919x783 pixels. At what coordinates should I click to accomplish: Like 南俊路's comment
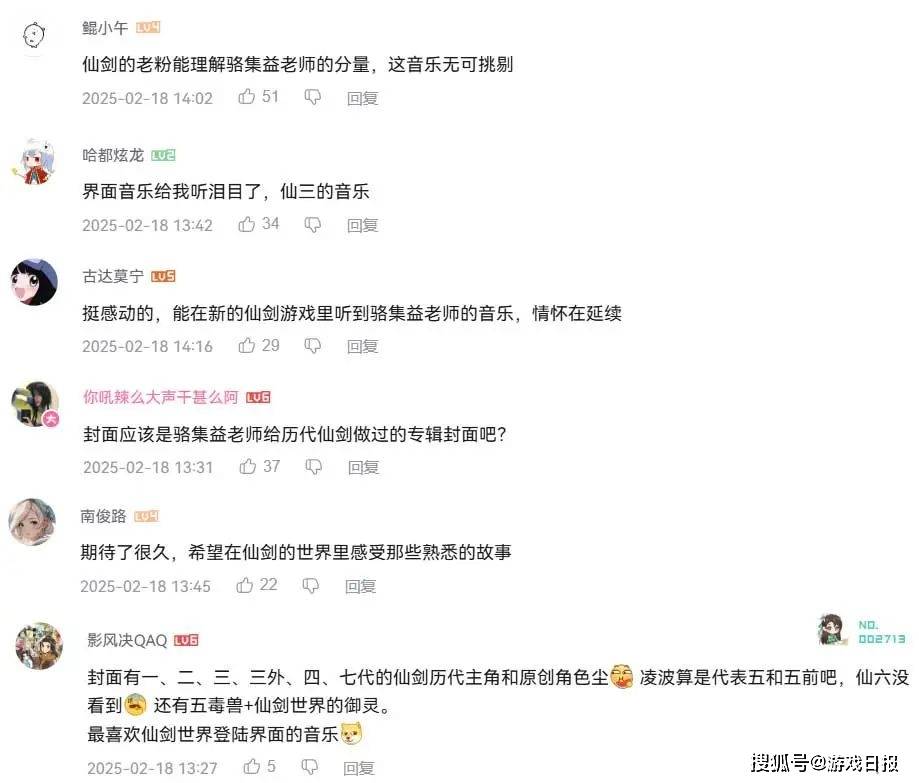245,585
